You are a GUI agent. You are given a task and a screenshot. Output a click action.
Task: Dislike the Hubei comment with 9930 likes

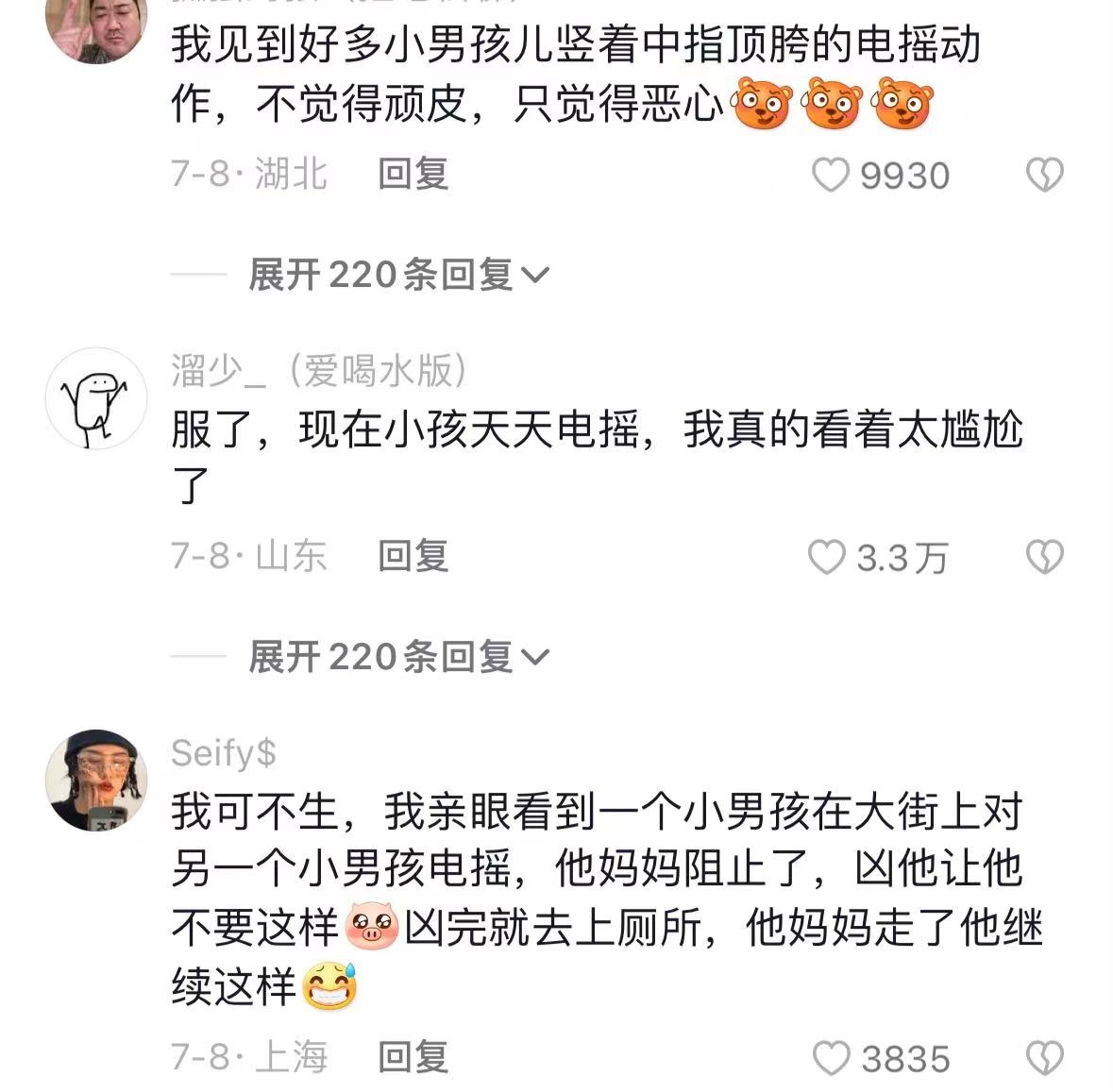click(1044, 176)
